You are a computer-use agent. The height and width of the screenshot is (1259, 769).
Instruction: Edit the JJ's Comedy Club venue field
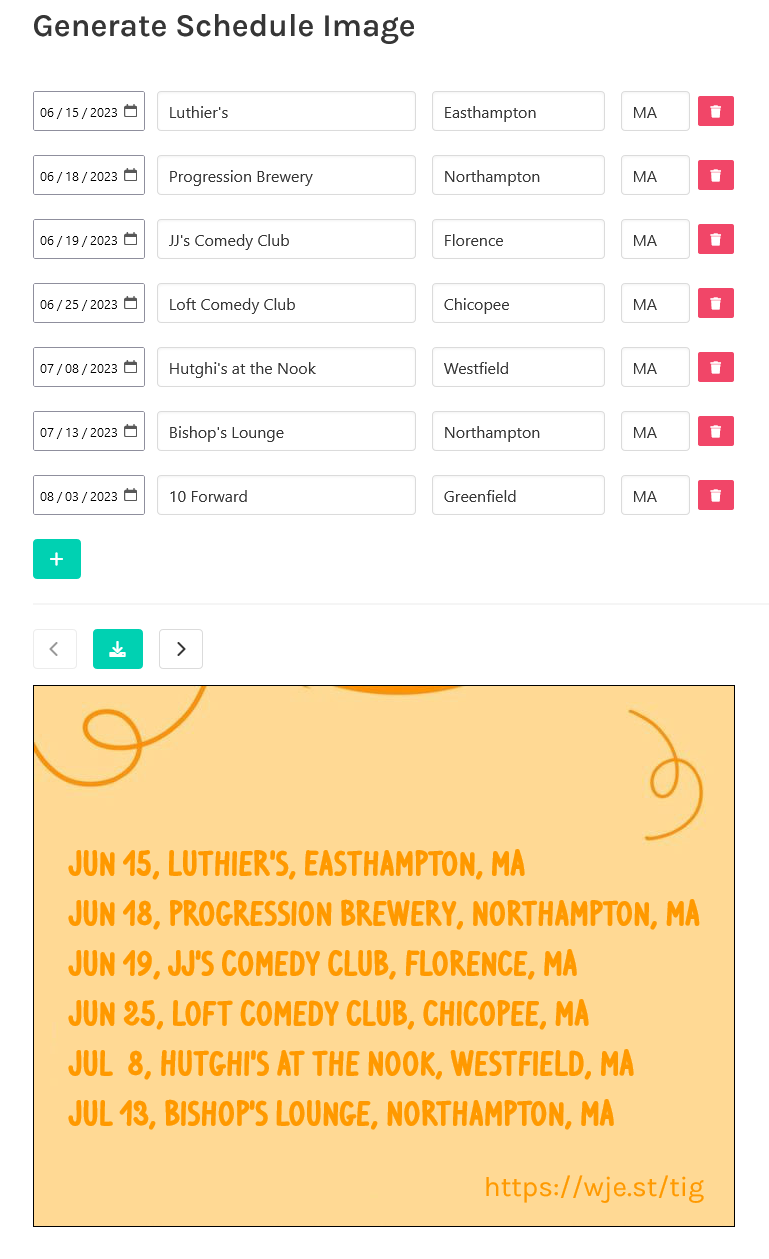286,239
